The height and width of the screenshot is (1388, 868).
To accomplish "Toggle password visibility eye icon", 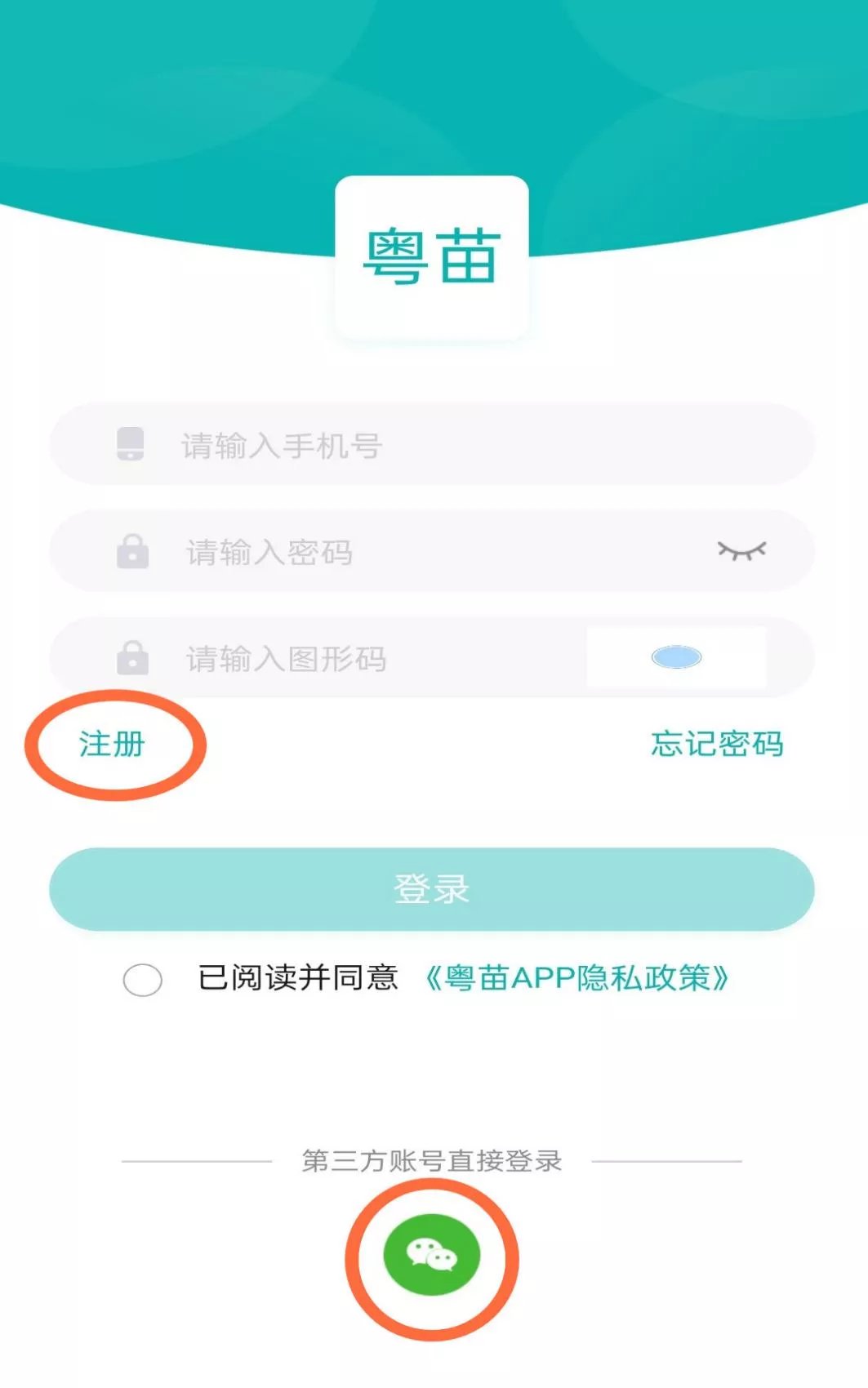I will coord(741,551).
